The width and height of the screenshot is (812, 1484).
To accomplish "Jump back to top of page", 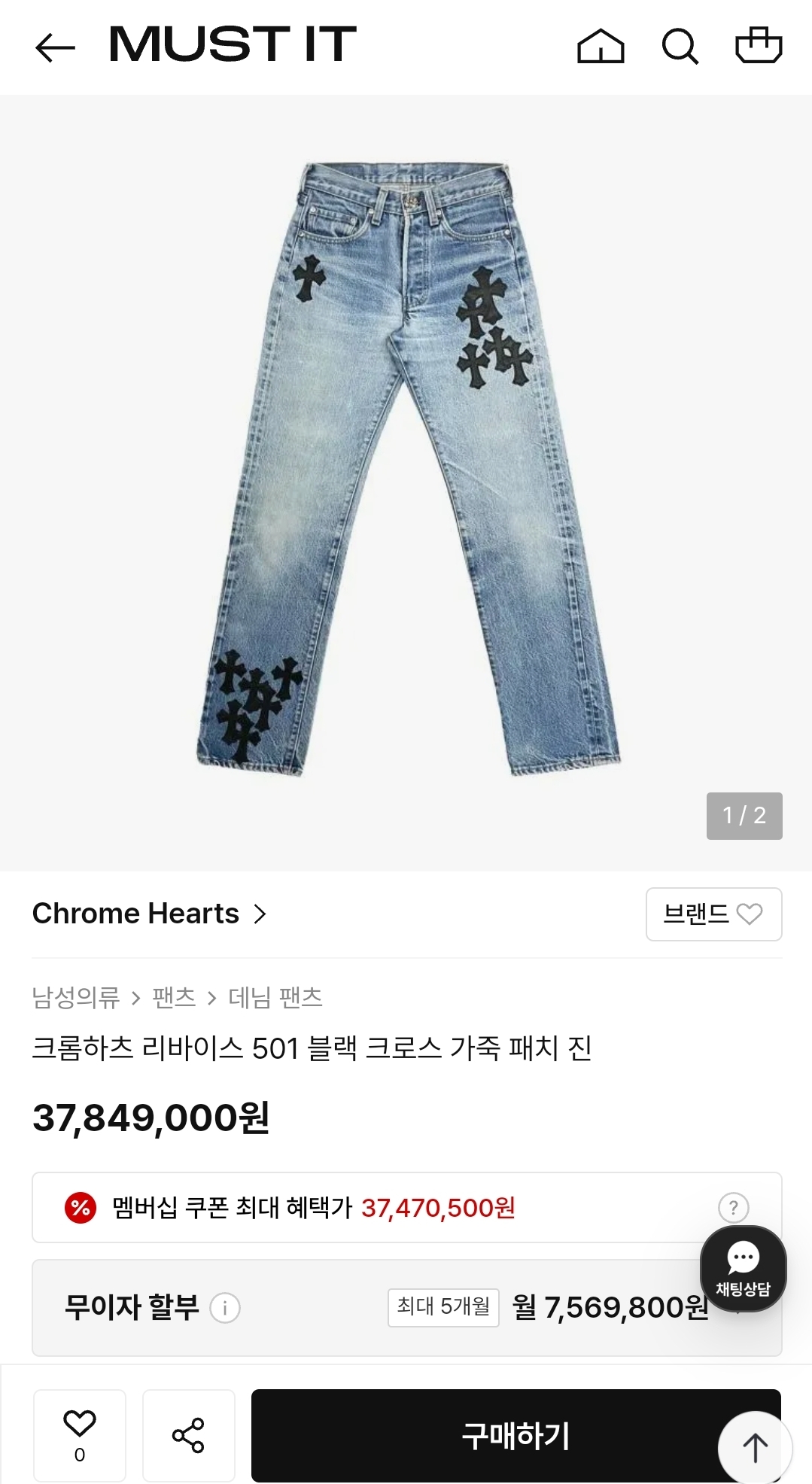I will coord(755,1446).
